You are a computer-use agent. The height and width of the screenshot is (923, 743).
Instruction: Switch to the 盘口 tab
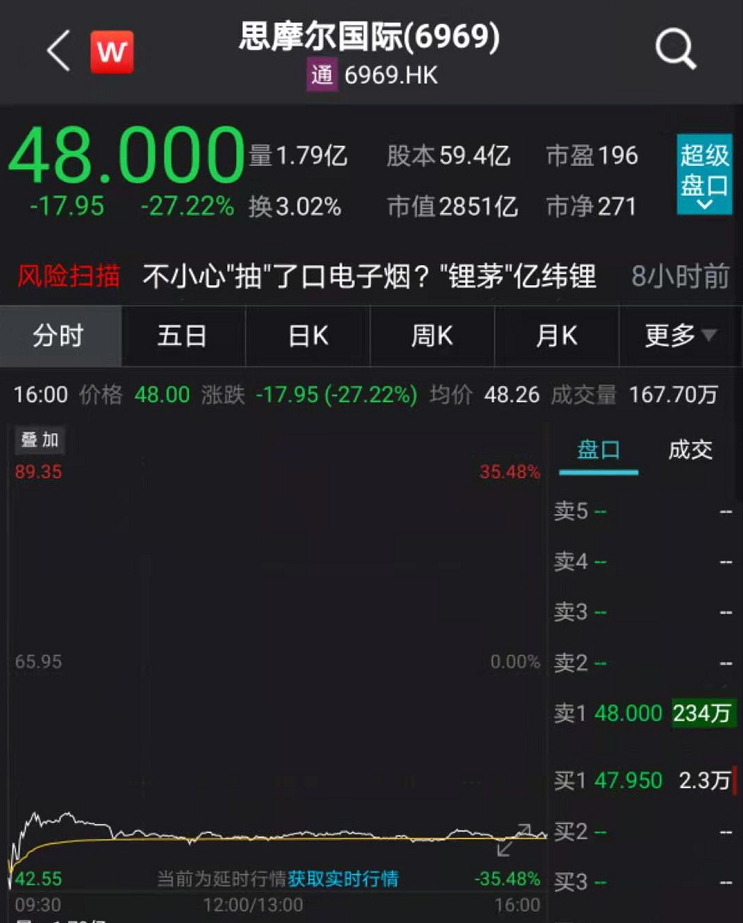(x=598, y=451)
